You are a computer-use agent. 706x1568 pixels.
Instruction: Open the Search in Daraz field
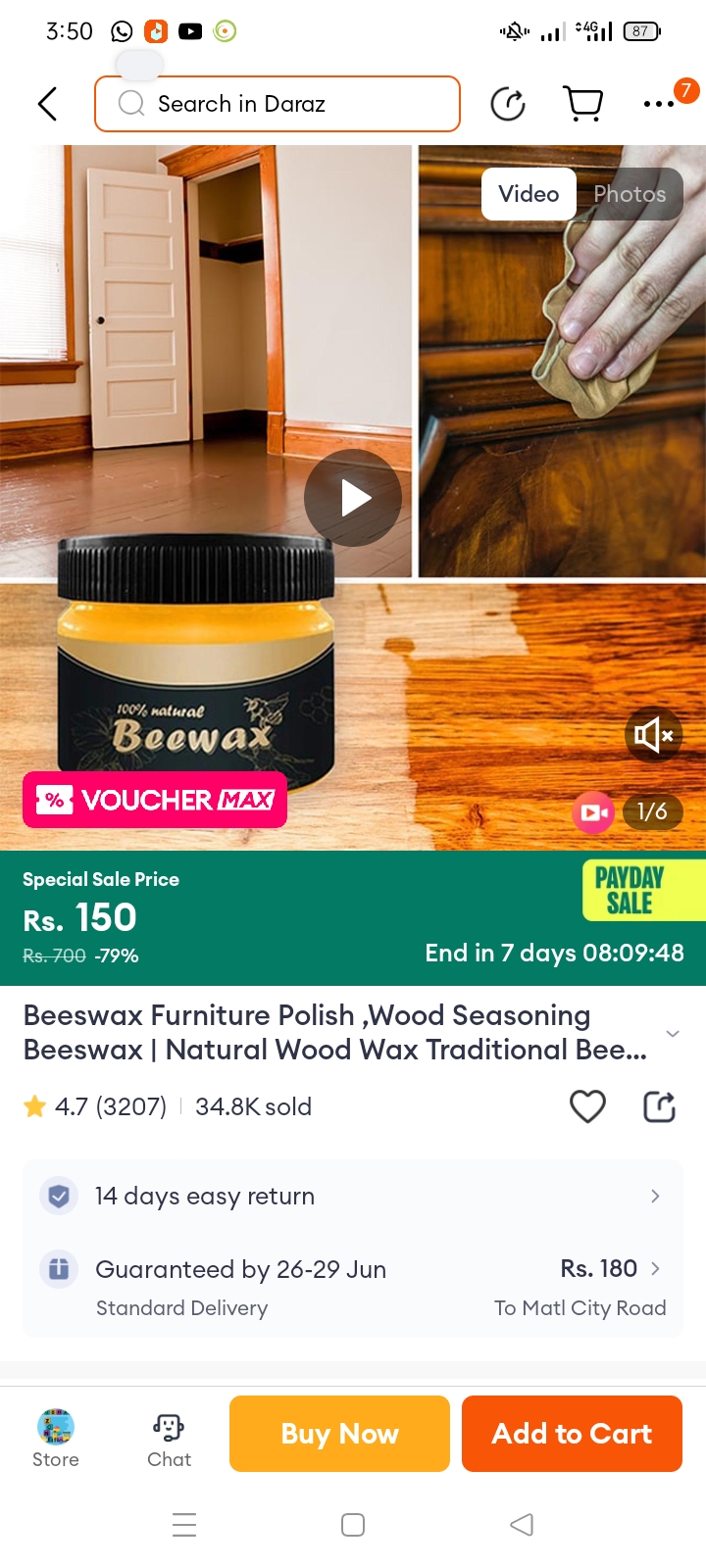pyautogui.click(x=277, y=104)
